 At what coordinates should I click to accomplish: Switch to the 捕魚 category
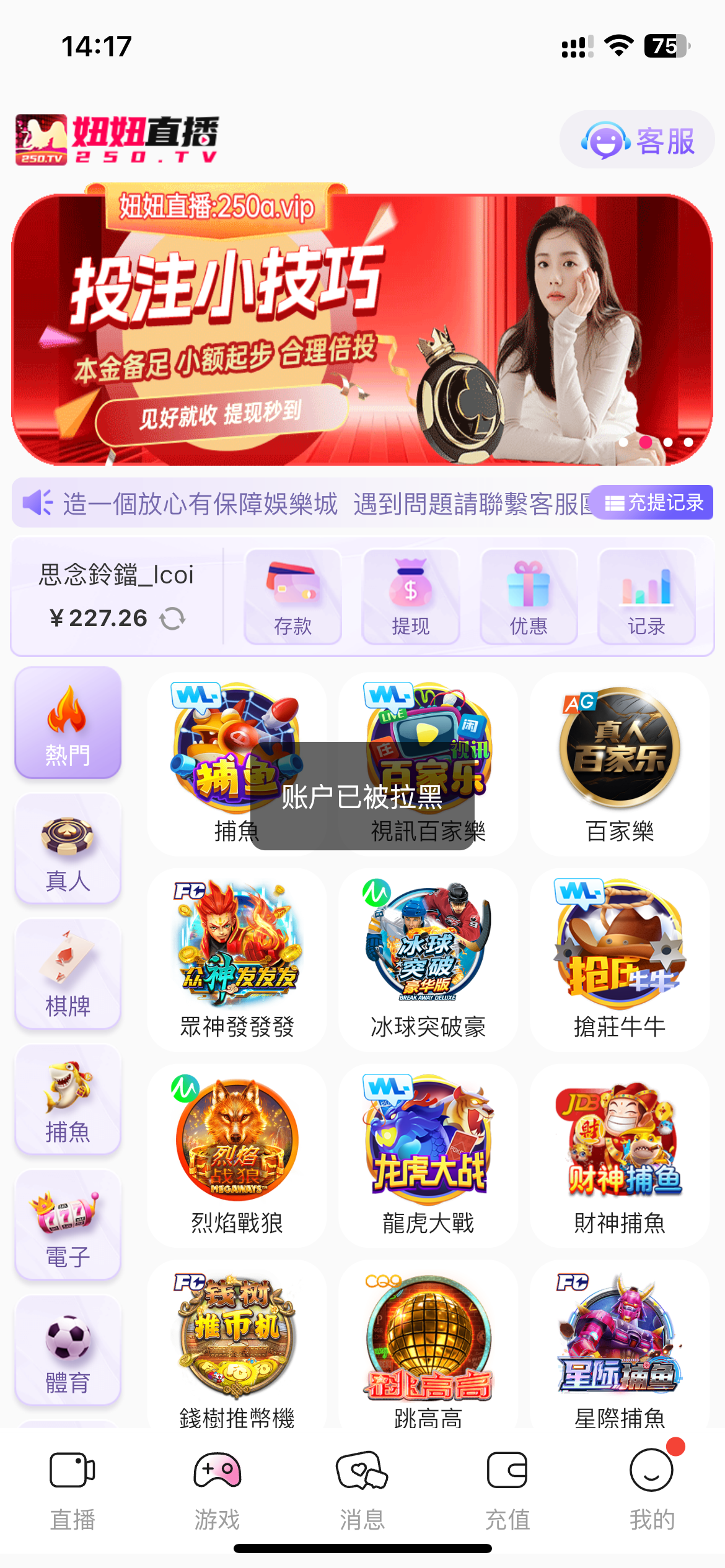[x=68, y=1100]
